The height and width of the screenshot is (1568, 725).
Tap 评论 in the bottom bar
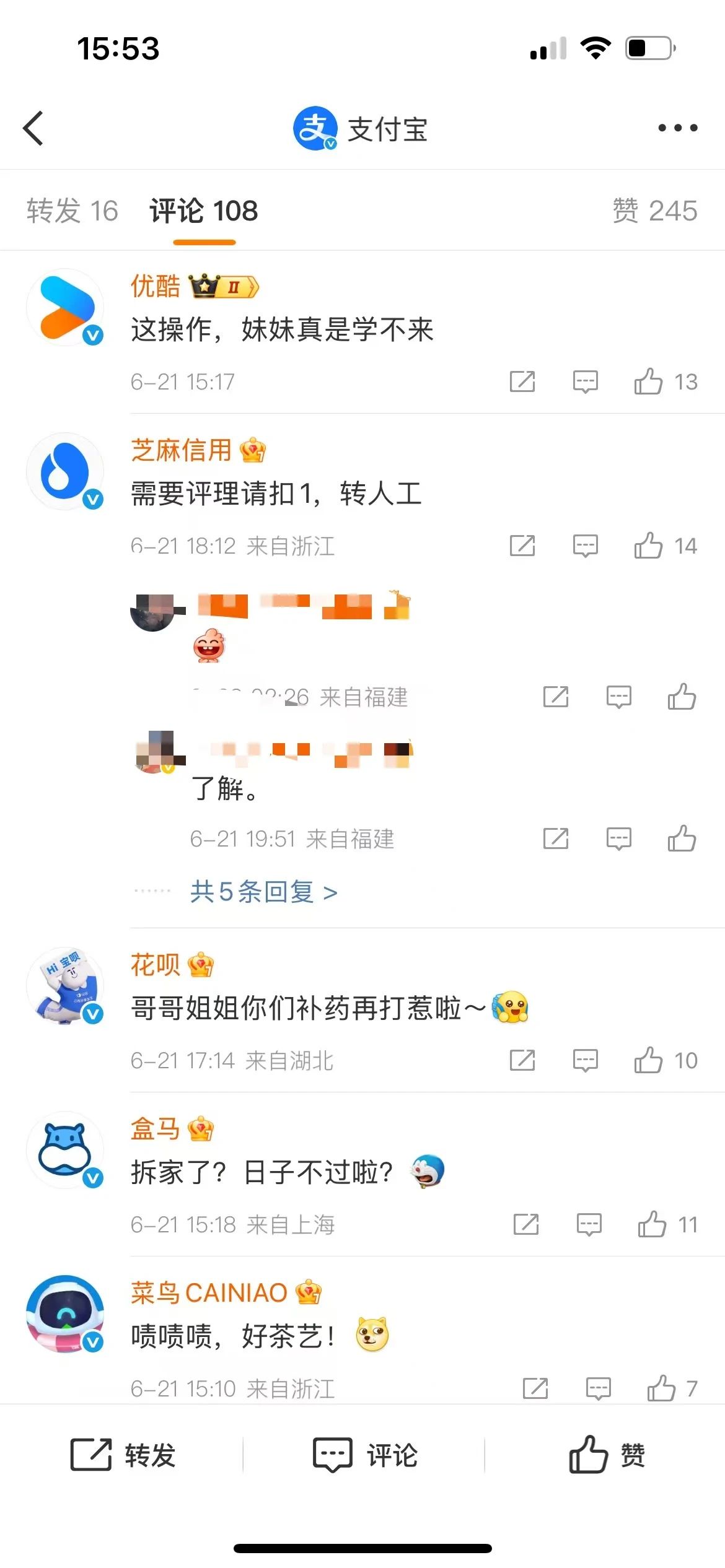pyautogui.click(x=365, y=1455)
